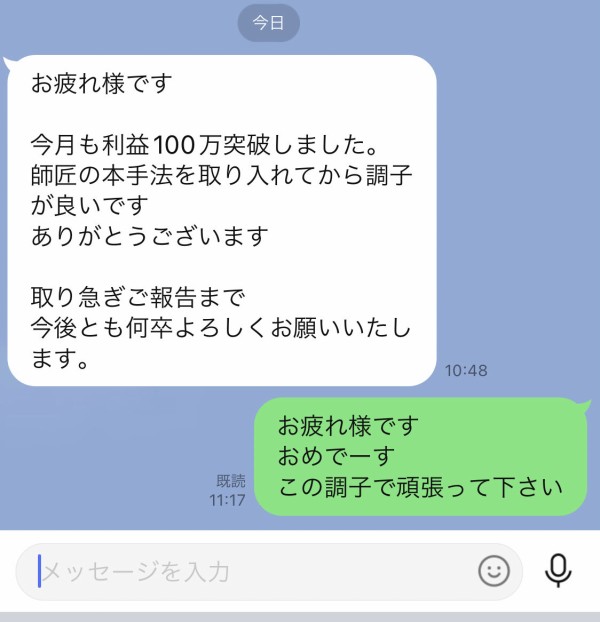
Task: Tap the message input field
Action: pyautogui.click(x=250, y=571)
